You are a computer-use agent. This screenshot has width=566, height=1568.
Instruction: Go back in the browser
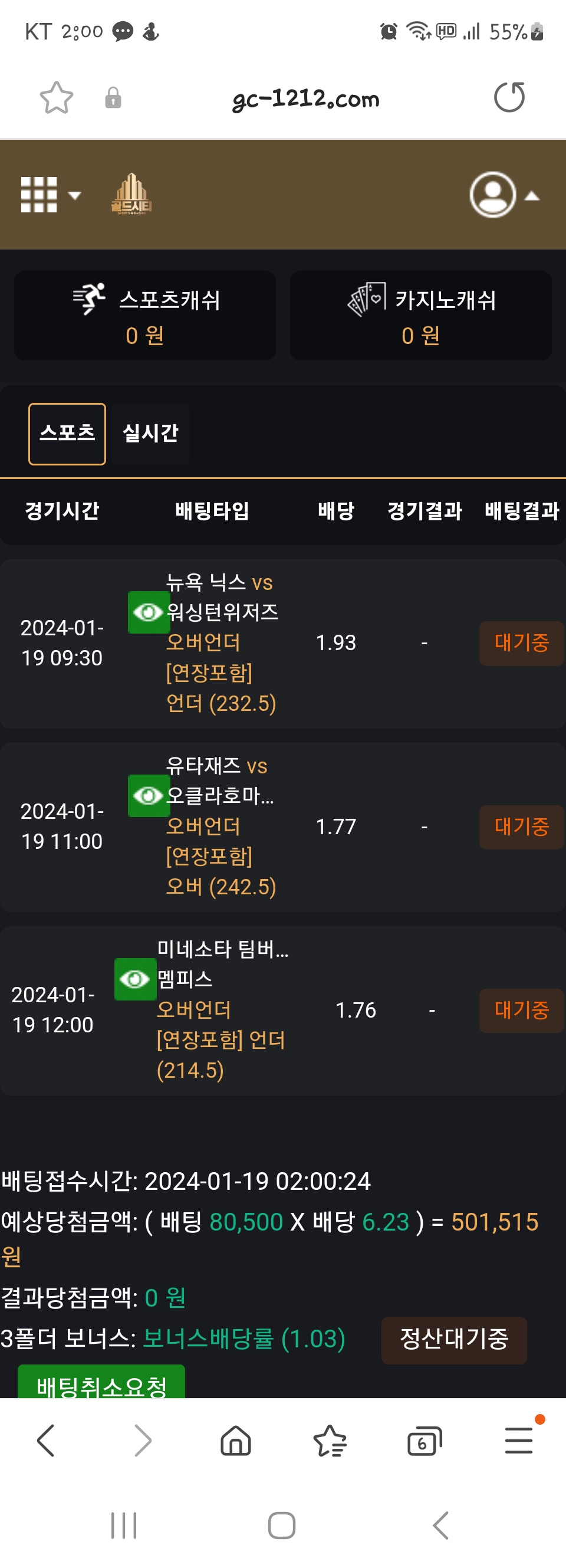click(x=46, y=1440)
